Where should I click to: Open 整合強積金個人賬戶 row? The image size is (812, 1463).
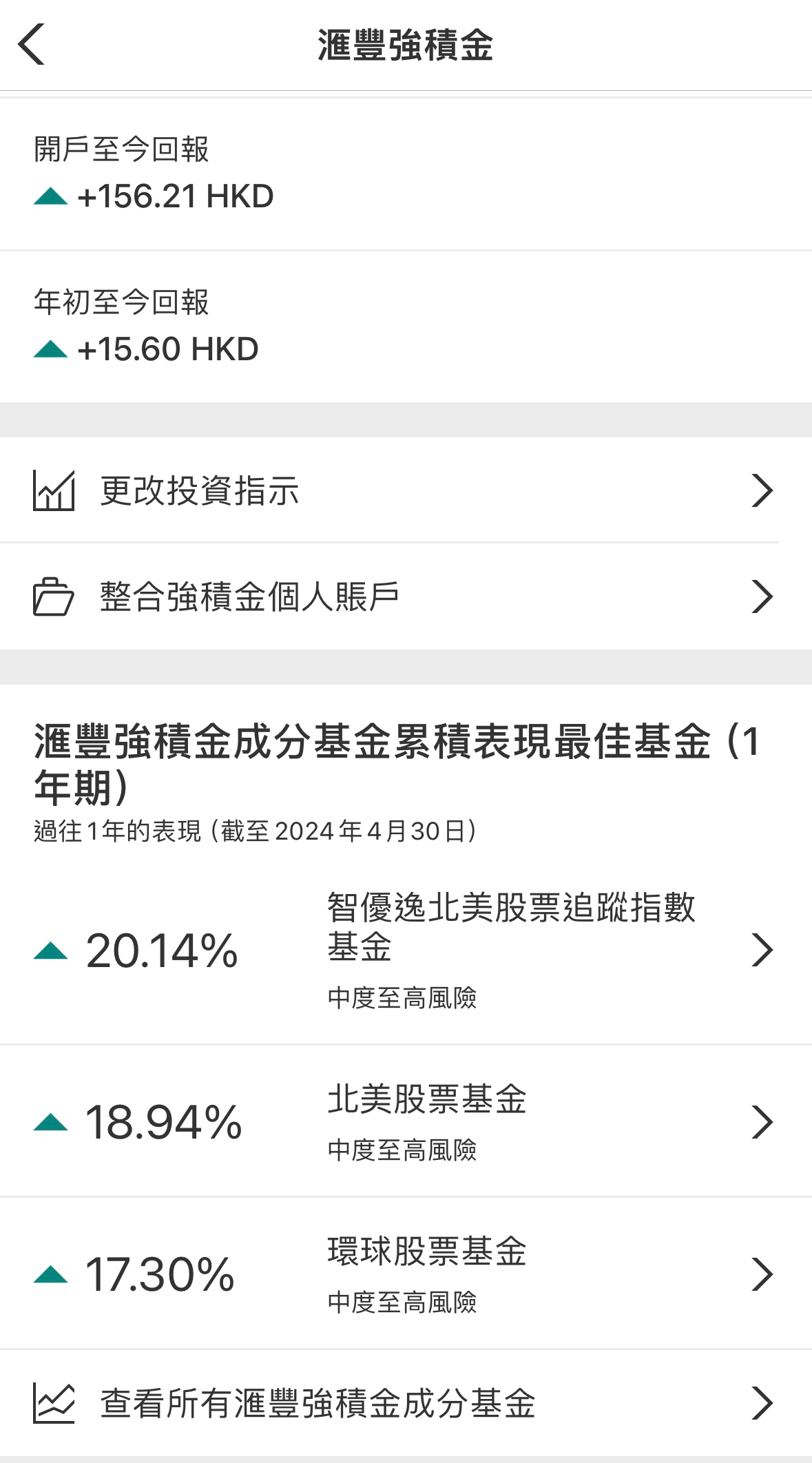(x=405, y=596)
